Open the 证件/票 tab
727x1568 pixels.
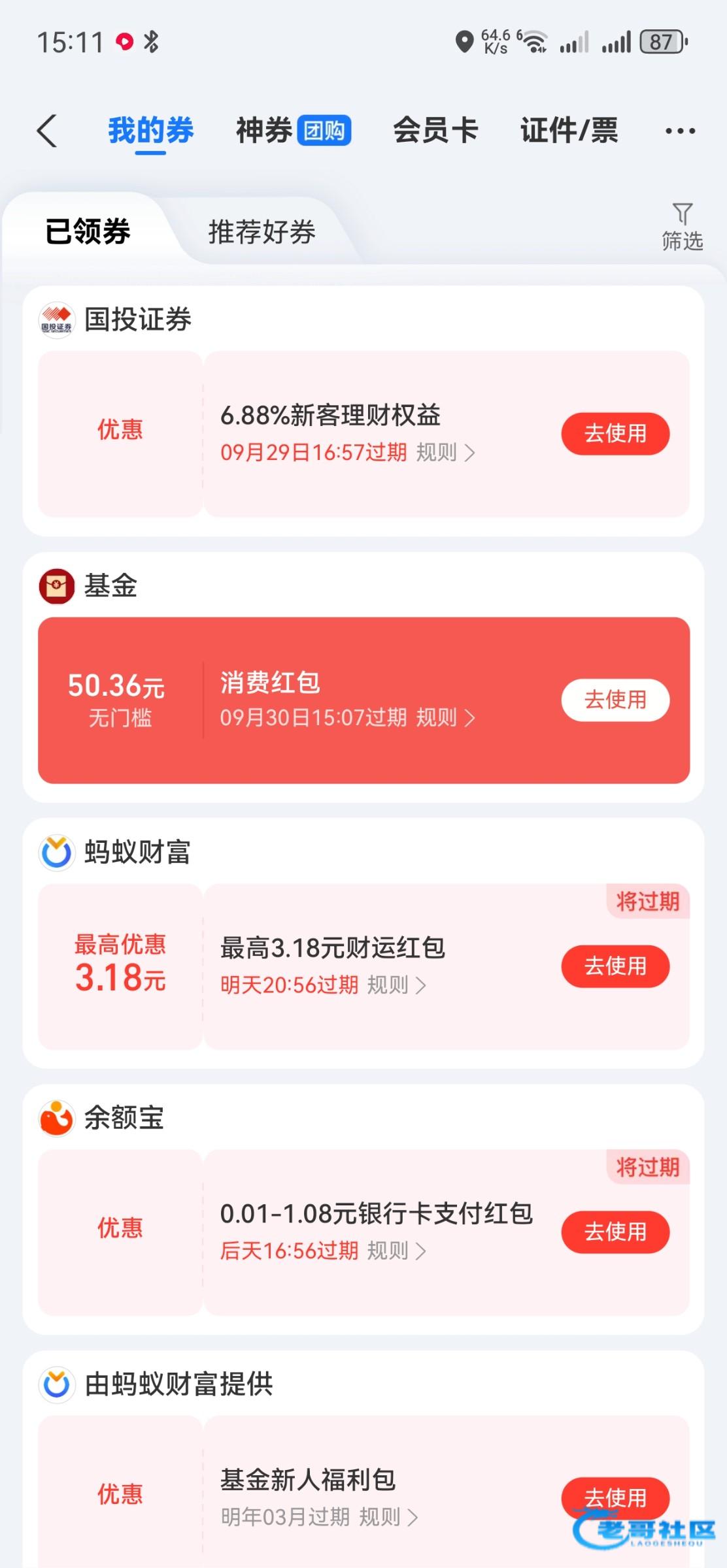pyautogui.click(x=569, y=131)
